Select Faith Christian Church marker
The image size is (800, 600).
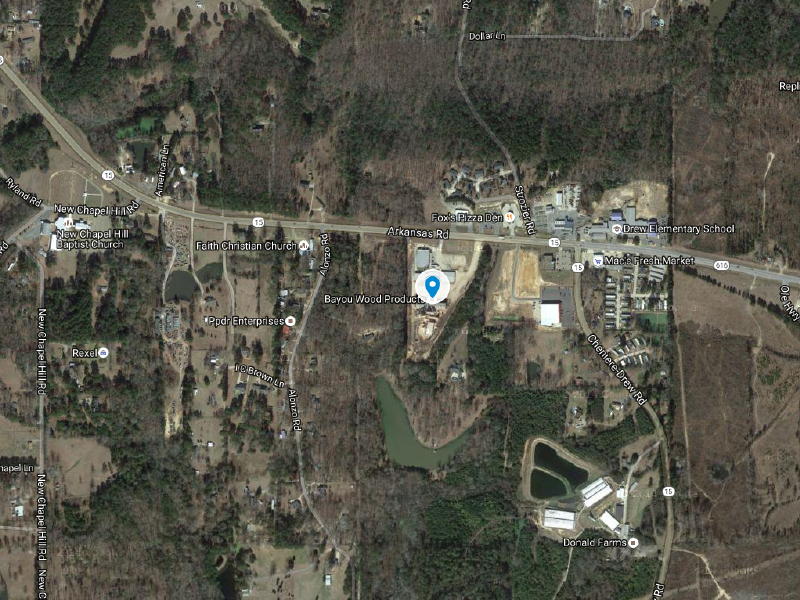pos(303,246)
